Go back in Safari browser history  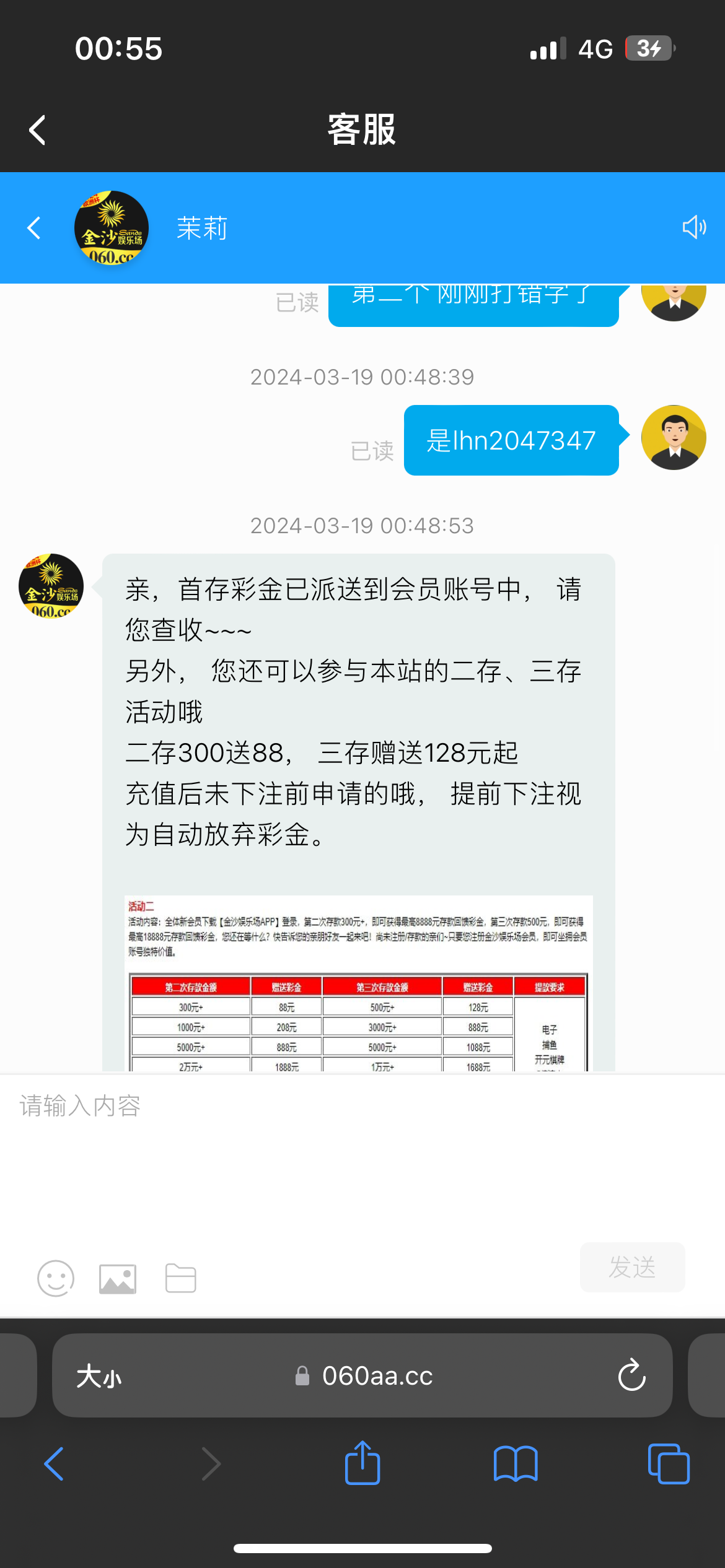(54, 1464)
